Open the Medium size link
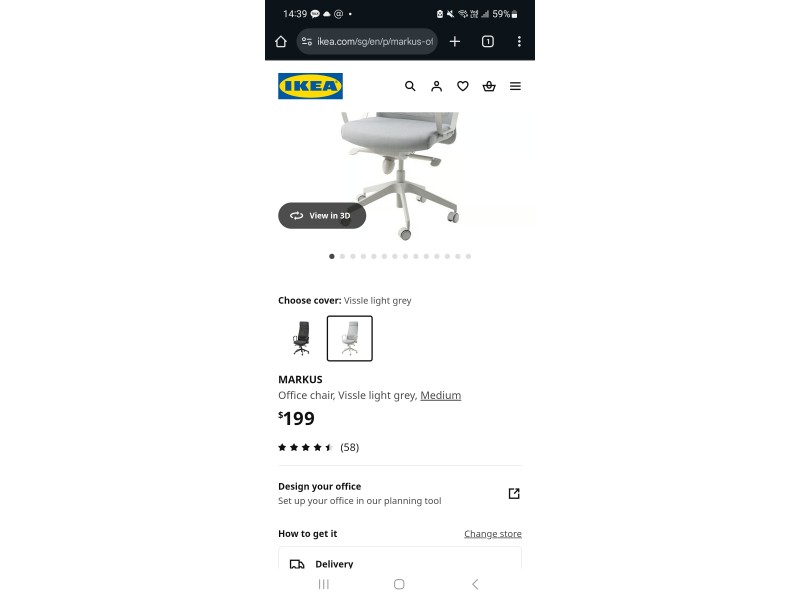 pyautogui.click(x=440, y=395)
